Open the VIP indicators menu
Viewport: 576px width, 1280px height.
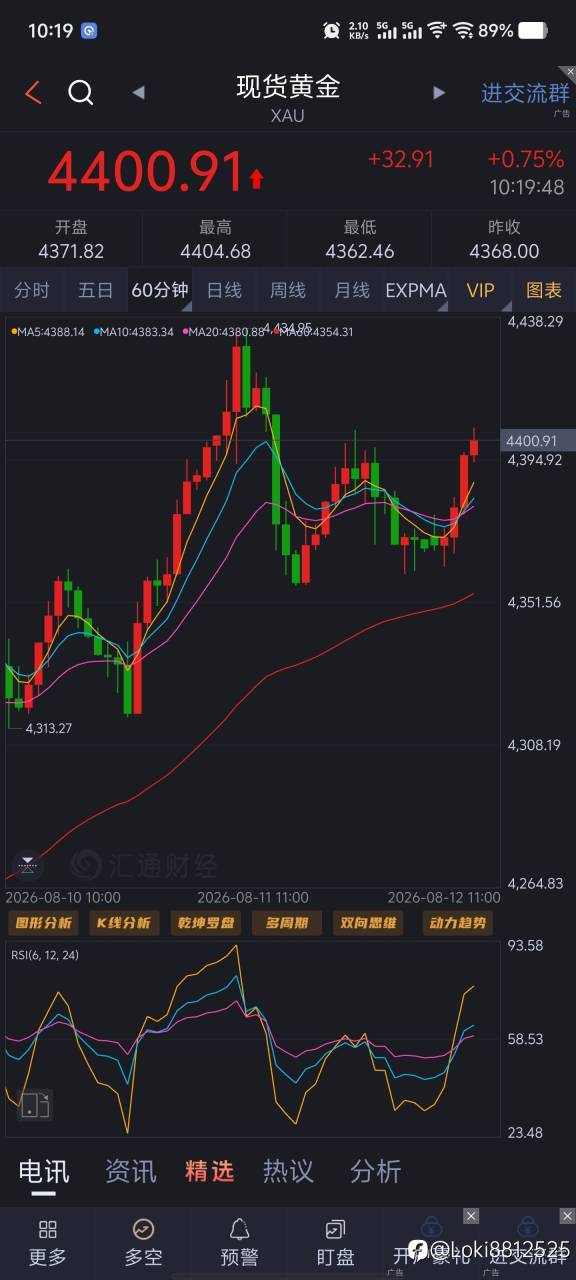481,290
